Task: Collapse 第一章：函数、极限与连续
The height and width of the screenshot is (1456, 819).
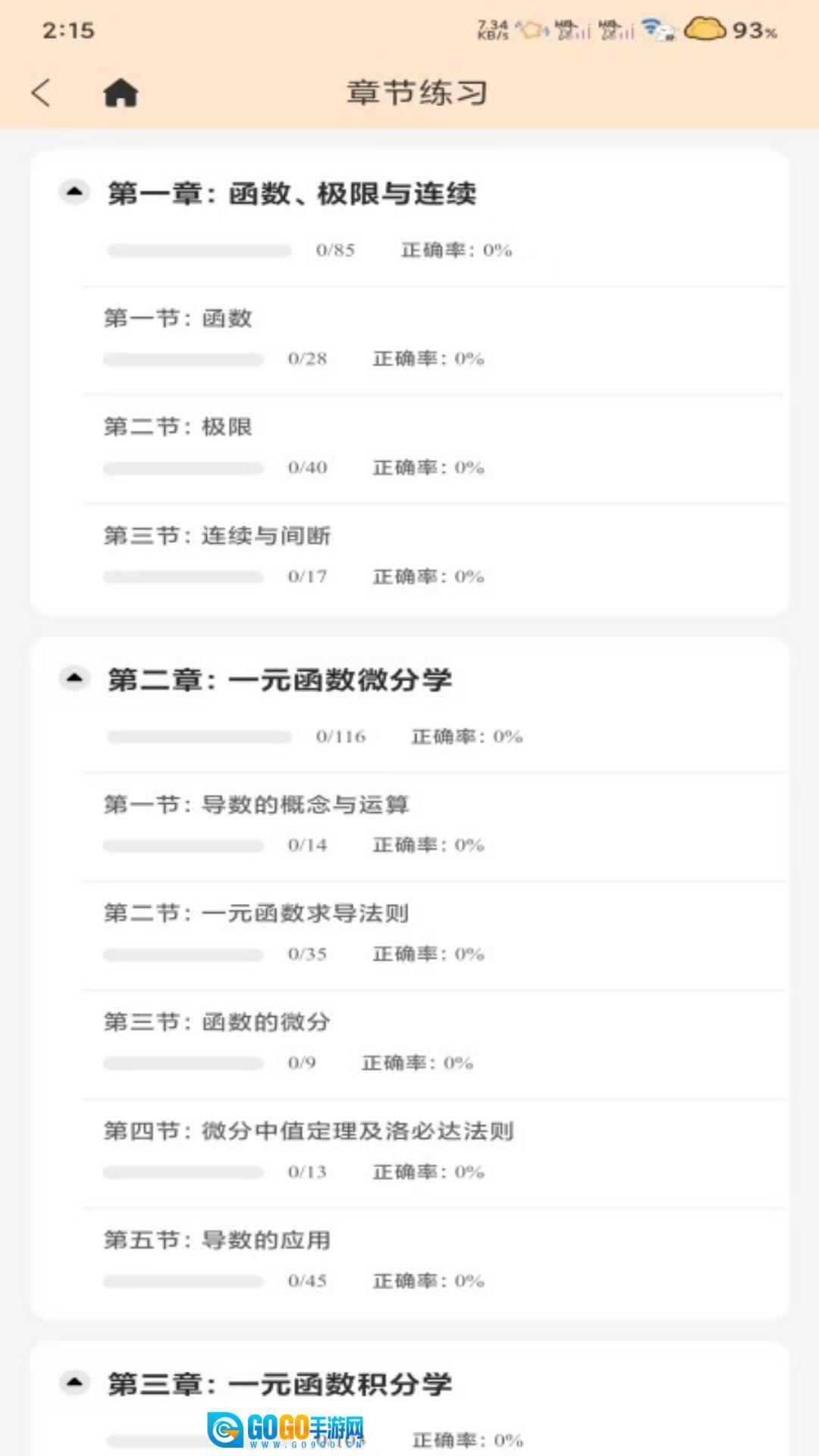Action: [74, 193]
